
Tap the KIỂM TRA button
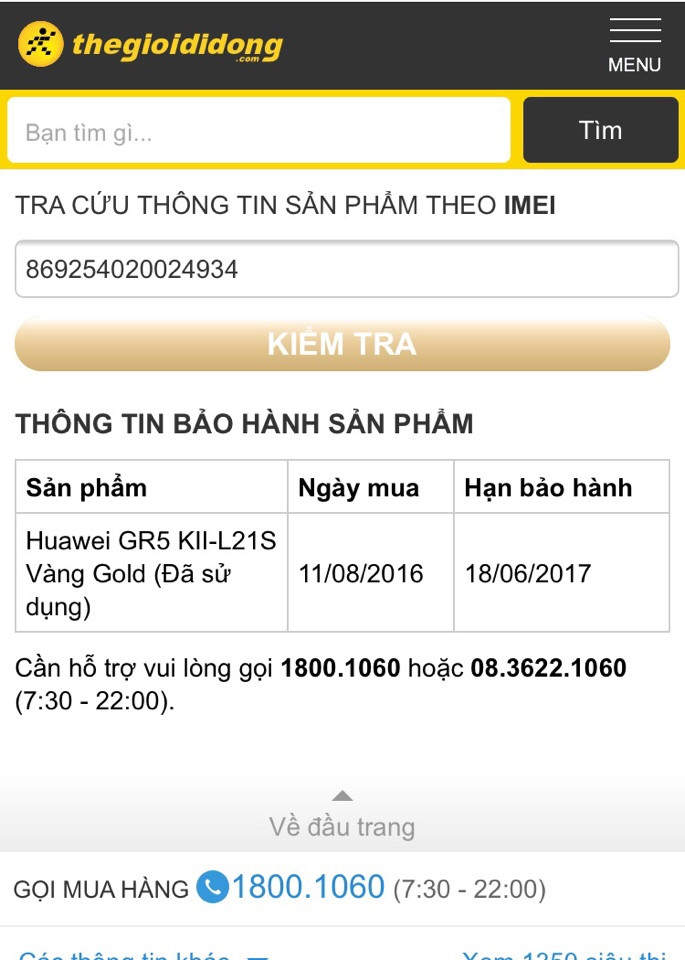tap(342, 344)
